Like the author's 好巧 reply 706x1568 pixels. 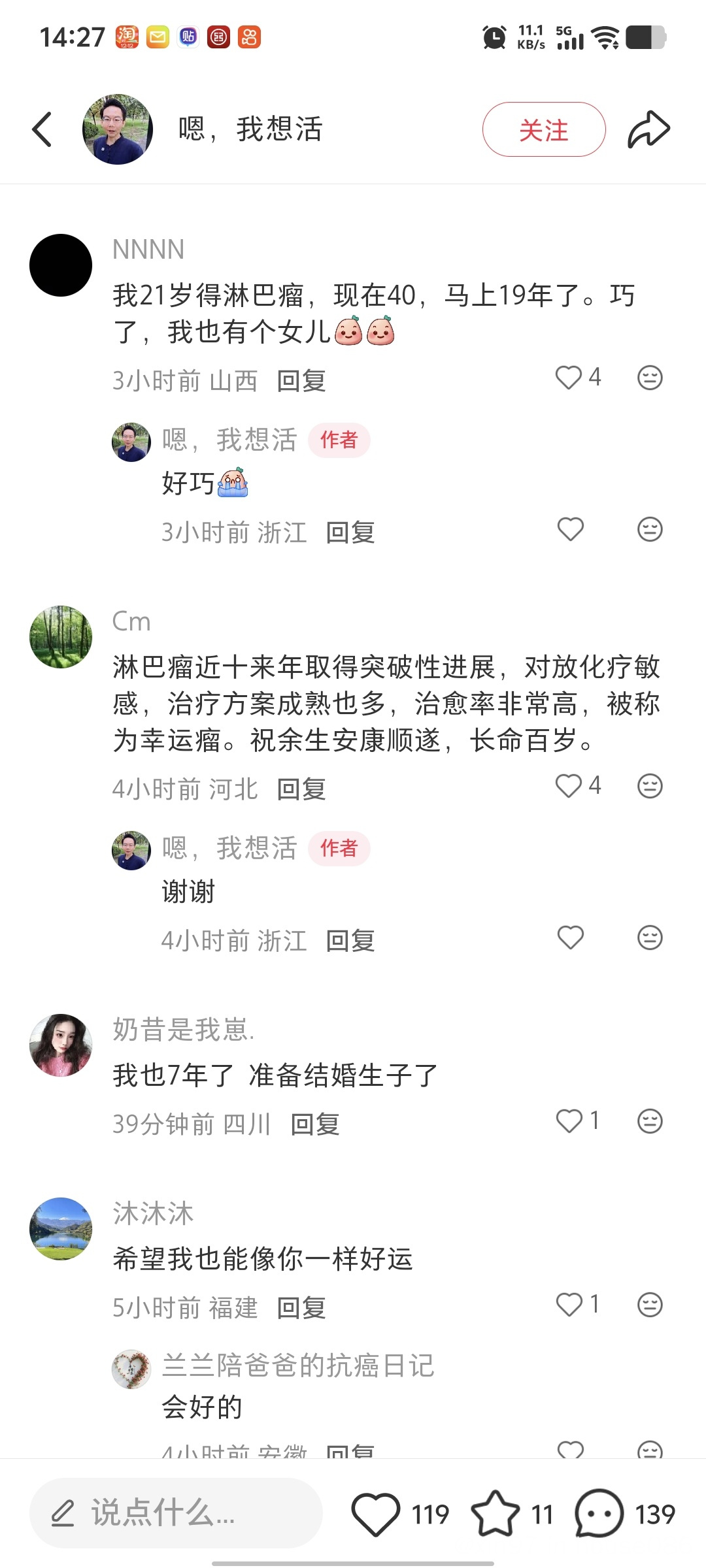570,529
